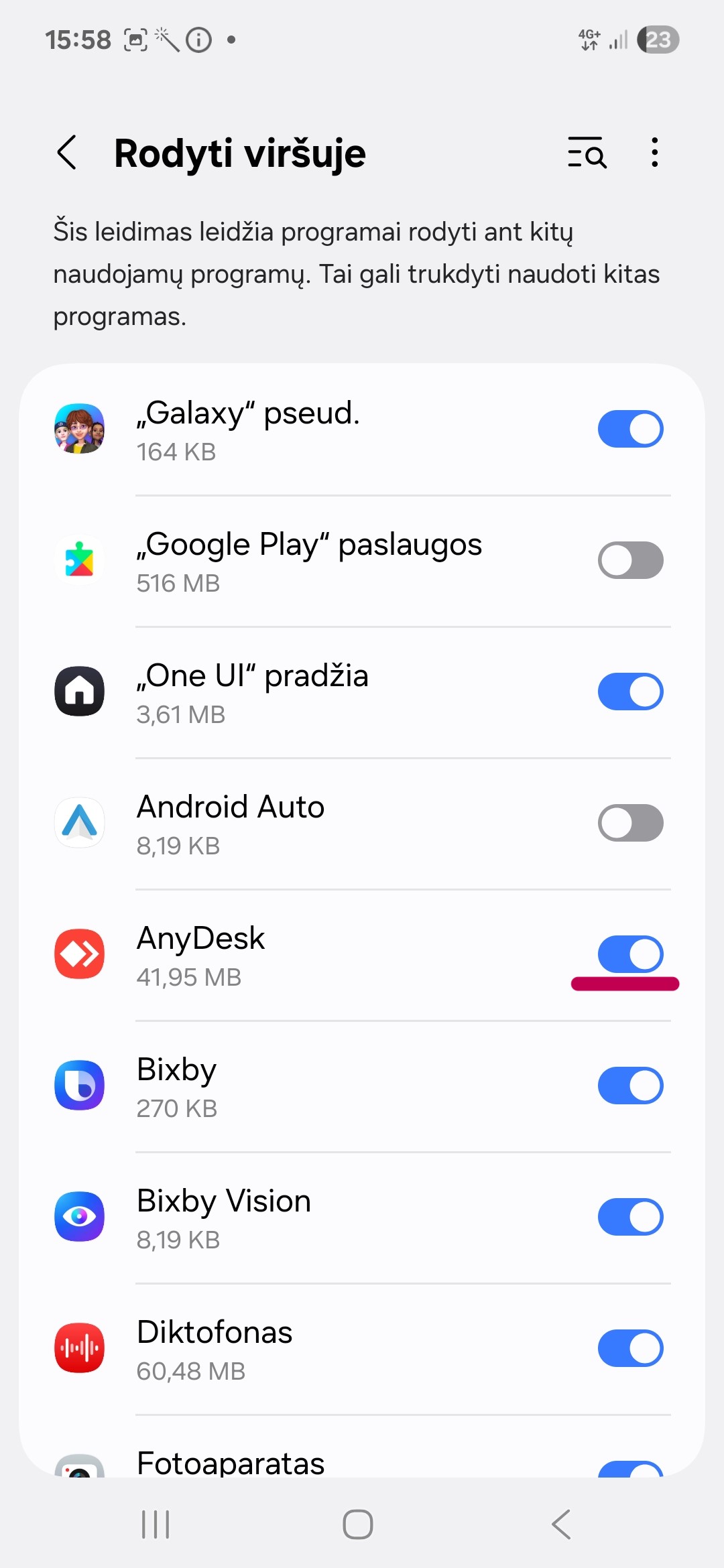The image size is (724, 1568).
Task: Disable the „Galaxy“ pseud. toggle
Action: click(x=630, y=429)
